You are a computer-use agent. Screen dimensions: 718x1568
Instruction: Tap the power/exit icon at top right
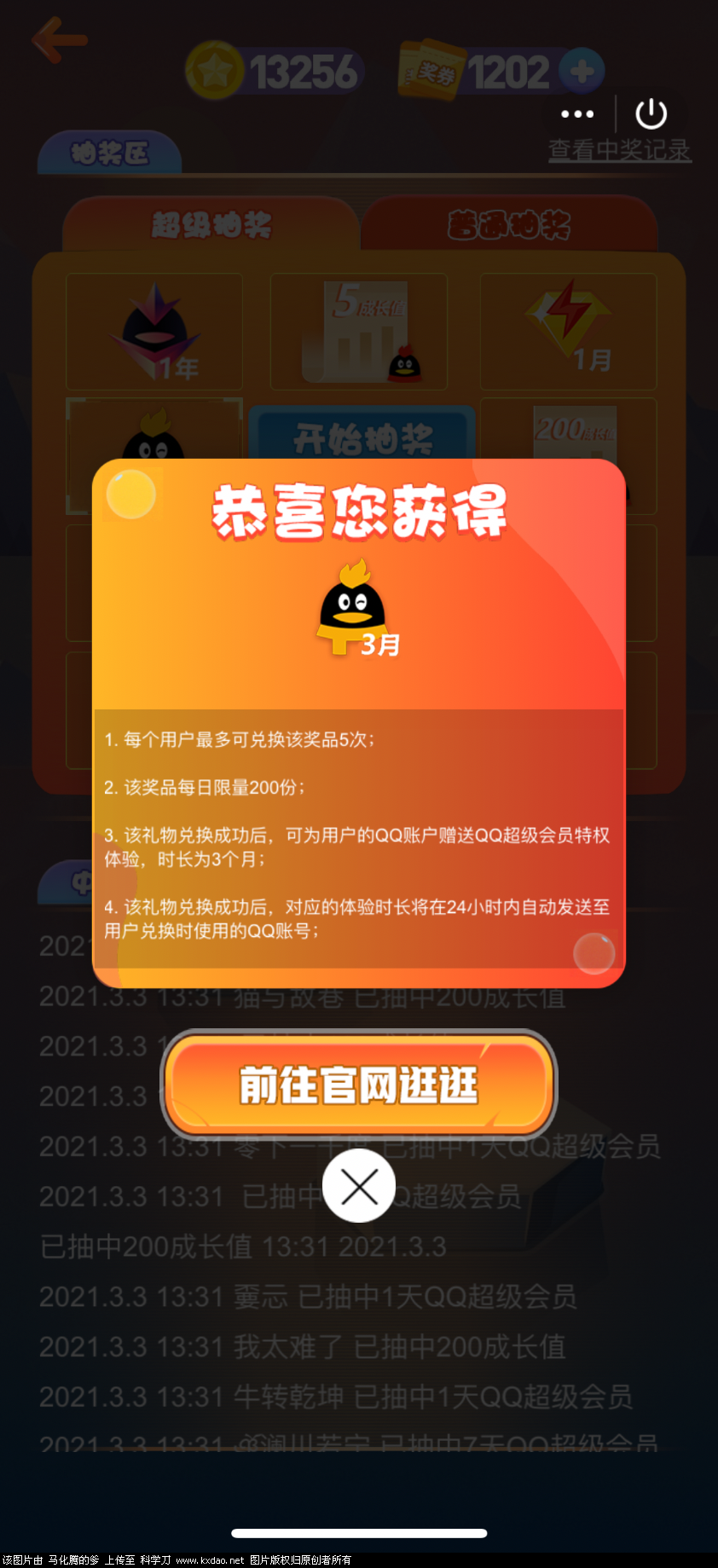tap(651, 112)
